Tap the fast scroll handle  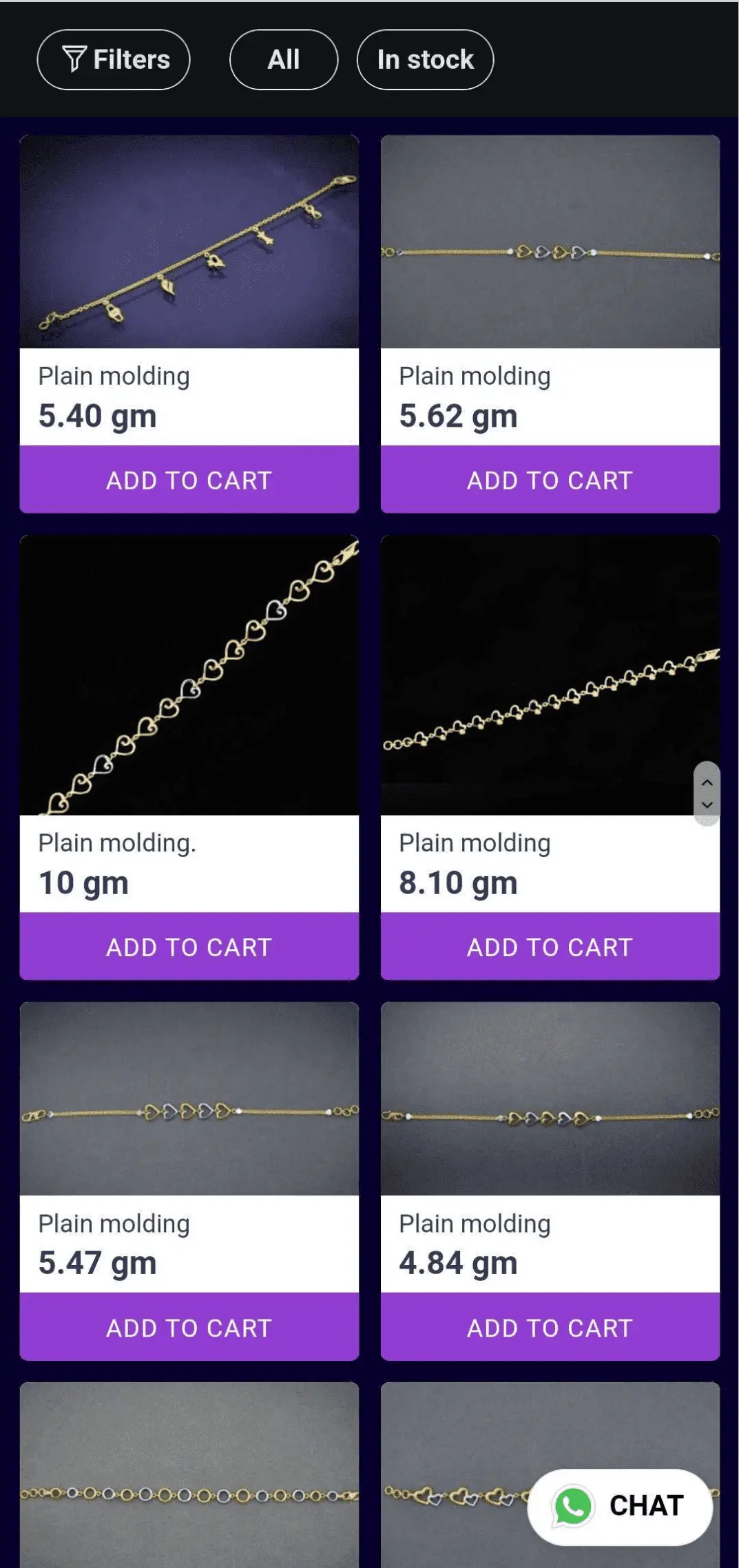point(707,794)
